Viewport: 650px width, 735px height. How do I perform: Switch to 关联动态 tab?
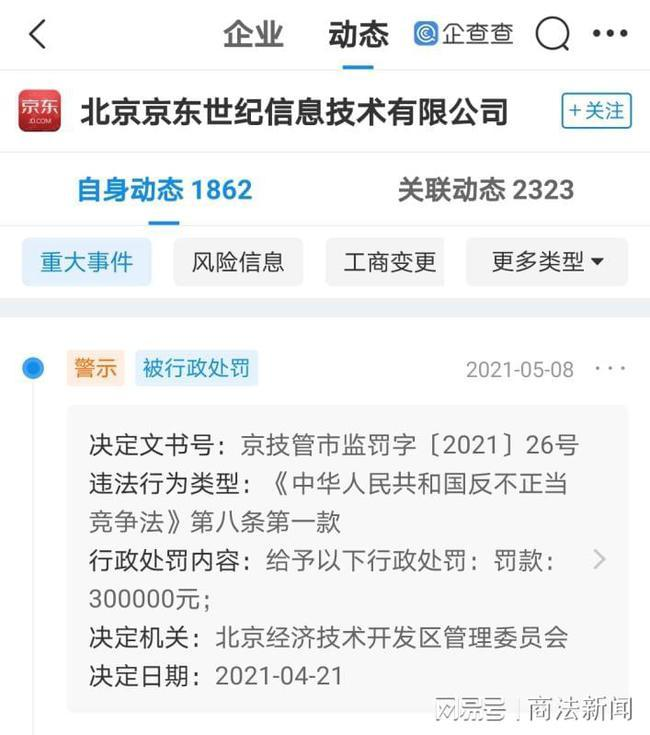tap(485, 189)
